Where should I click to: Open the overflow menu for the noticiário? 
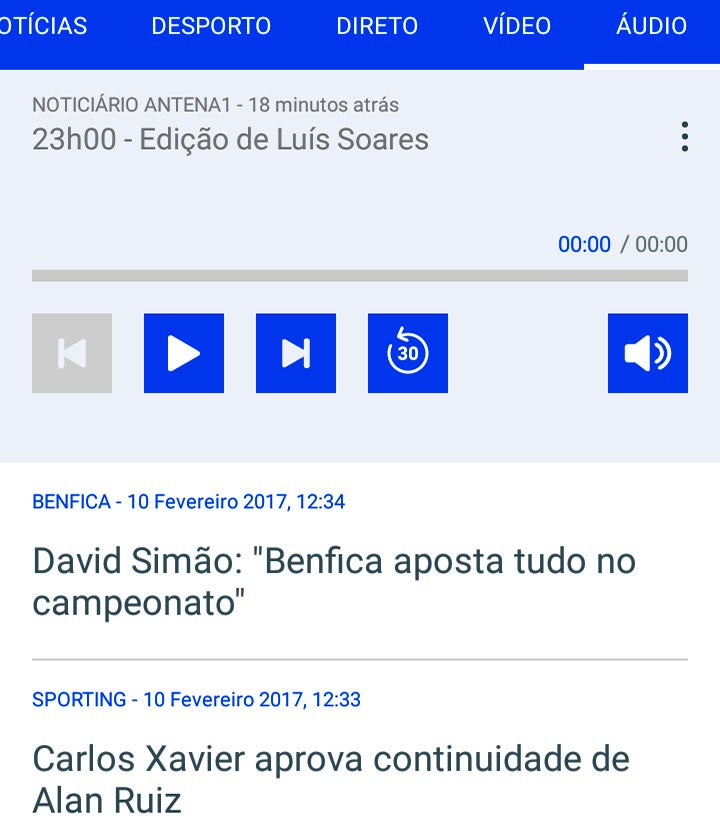coord(684,137)
